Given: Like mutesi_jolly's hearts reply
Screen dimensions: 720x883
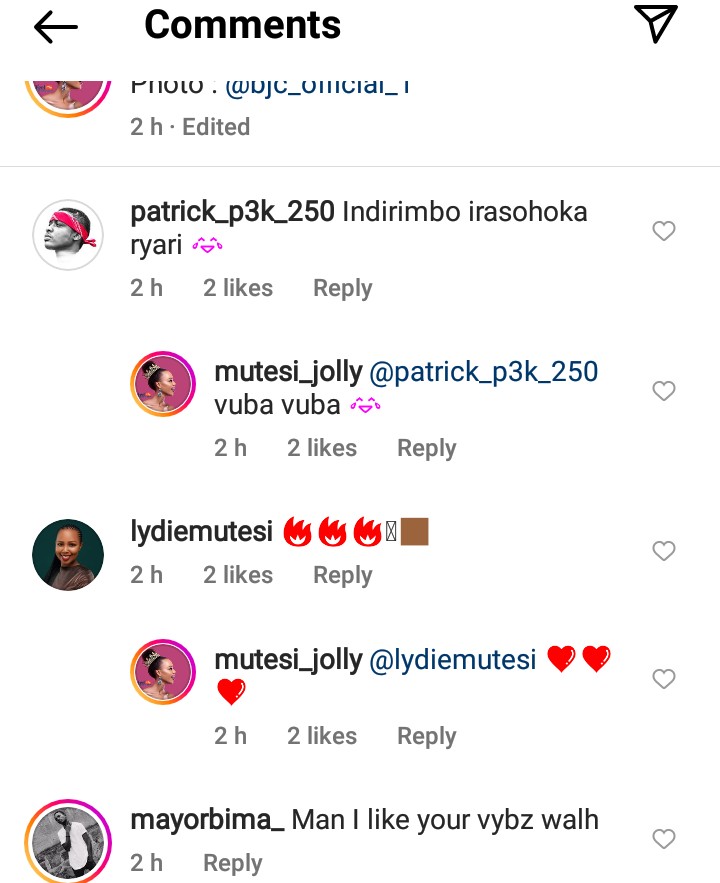Looking at the screenshot, I should click(664, 679).
